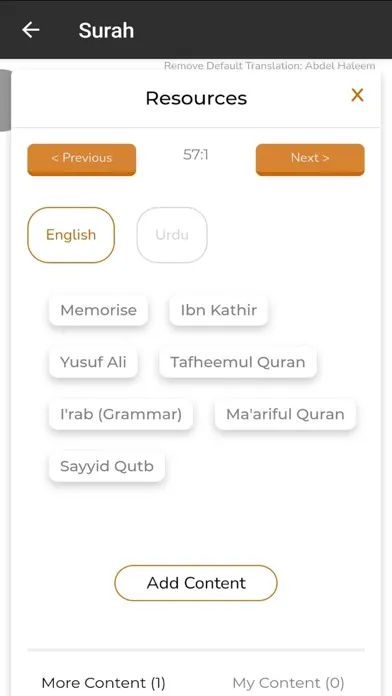Close the Resources panel
This screenshot has height=696, width=392.
click(357, 95)
